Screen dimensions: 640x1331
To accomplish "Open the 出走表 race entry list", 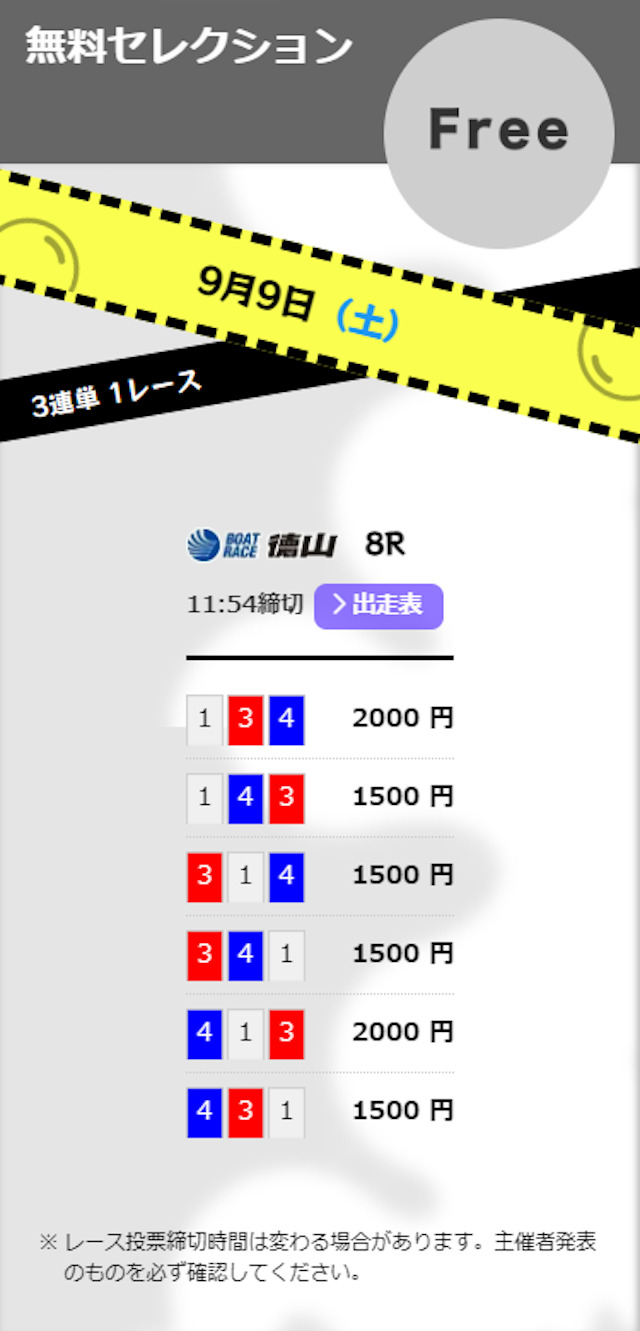I will tap(378, 606).
